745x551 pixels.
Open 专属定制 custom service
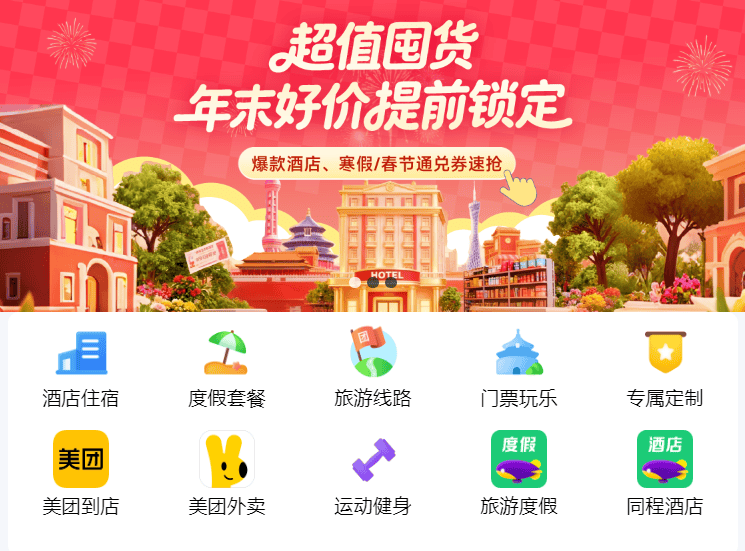[x=665, y=368]
